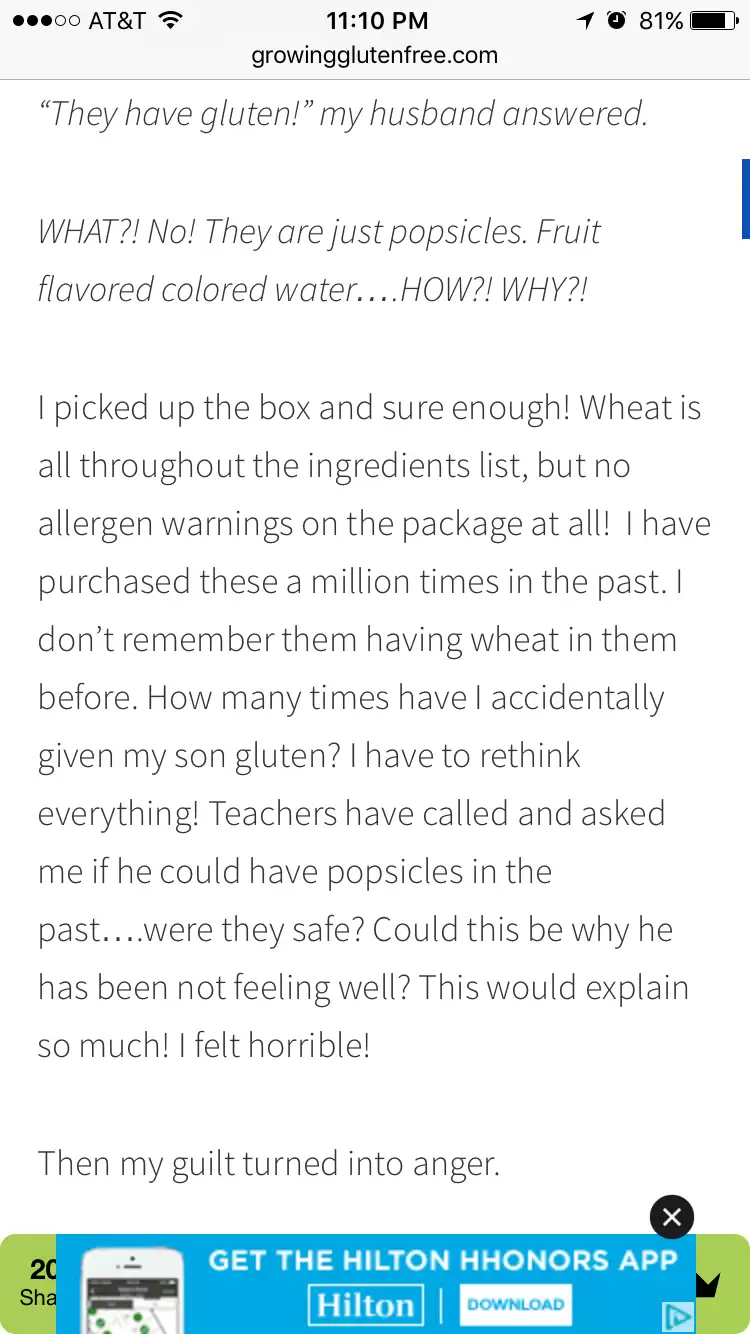Tap the growingglutenfree.com address bar

[x=375, y=55]
